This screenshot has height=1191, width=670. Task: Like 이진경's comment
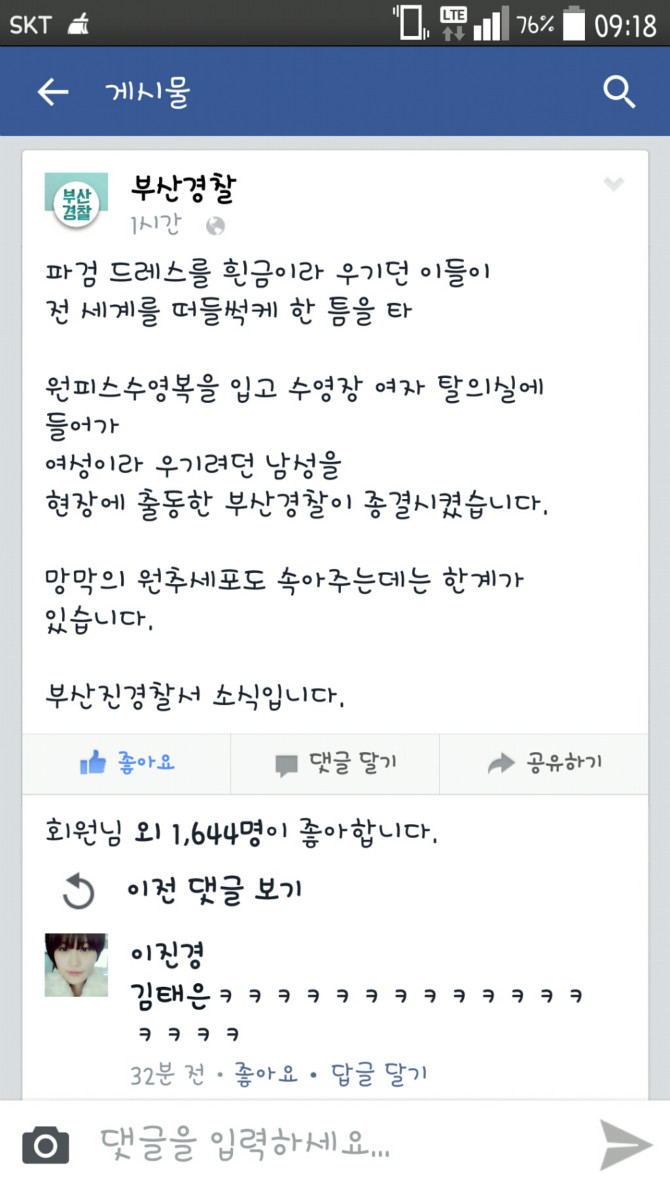tap(266, 1075)
